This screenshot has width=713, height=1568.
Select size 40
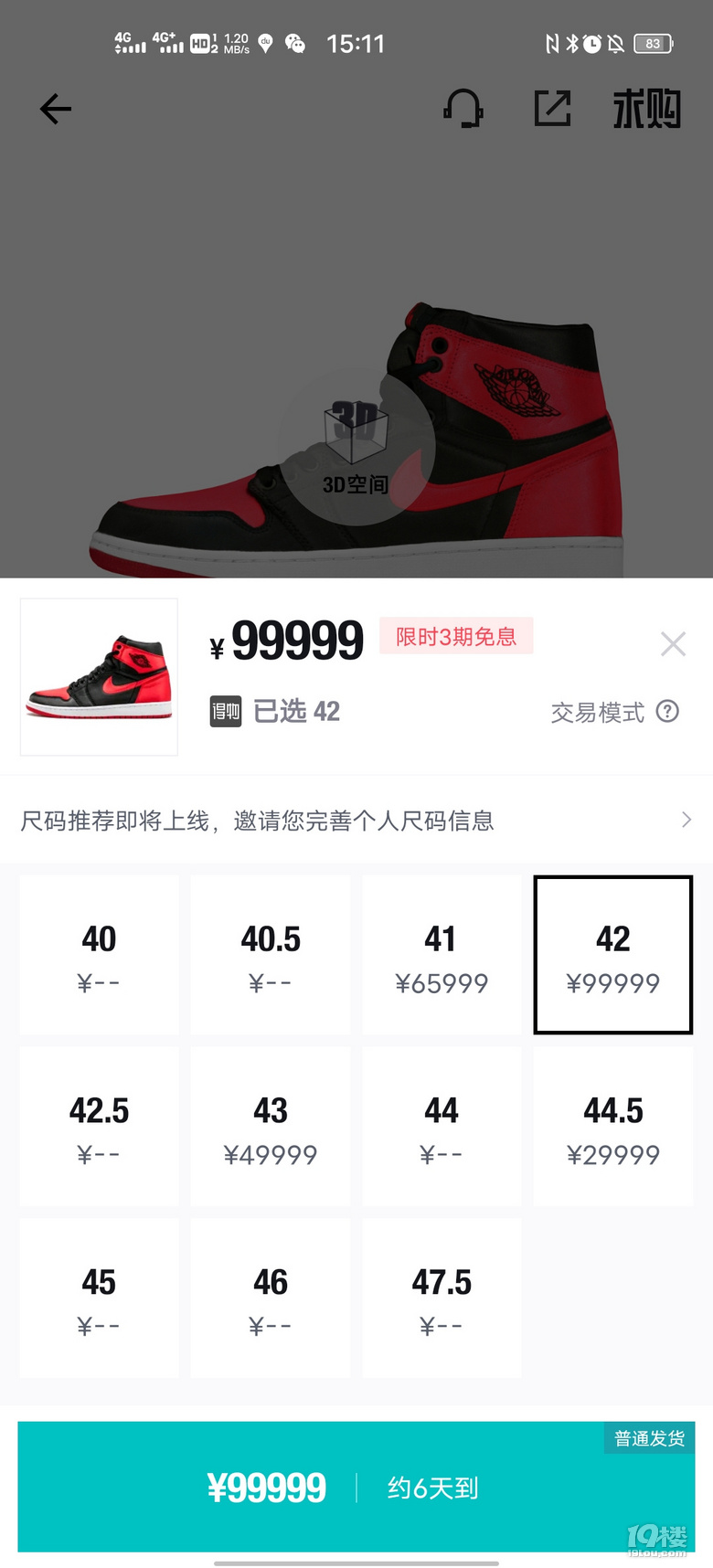click(x=99, y=955)
